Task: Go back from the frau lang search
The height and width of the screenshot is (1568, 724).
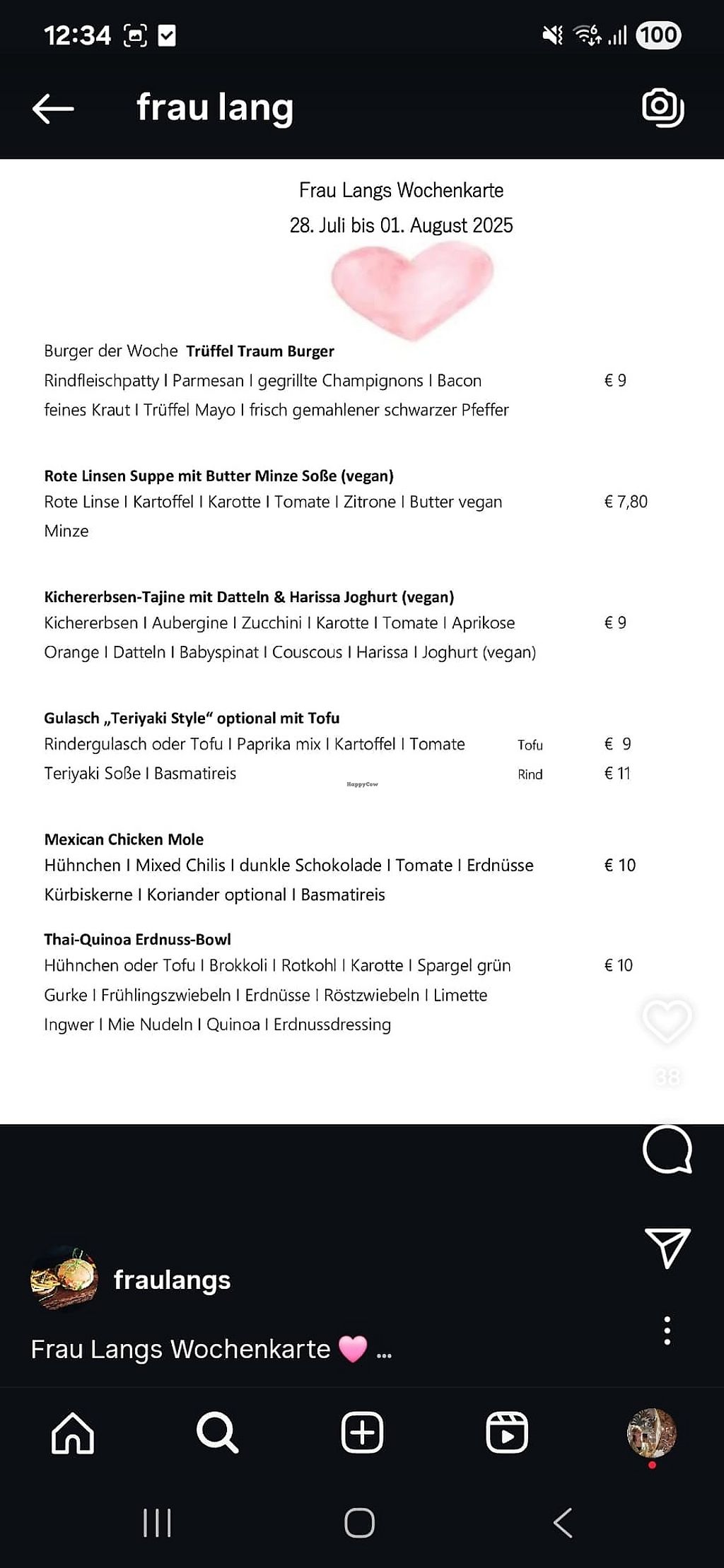Action: pos(53,109)
